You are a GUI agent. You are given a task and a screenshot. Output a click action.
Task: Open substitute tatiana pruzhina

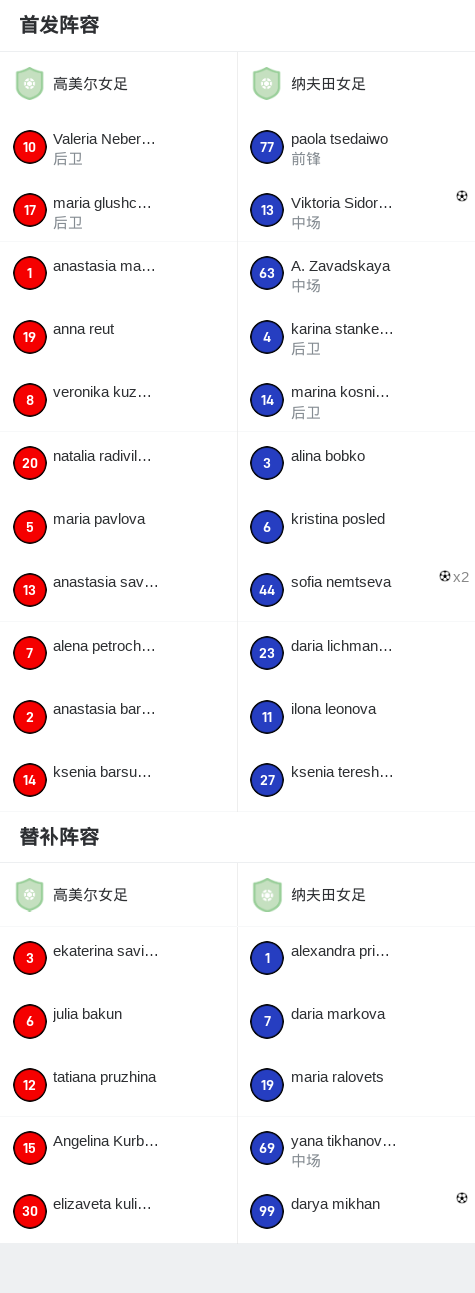[118, 1085]
